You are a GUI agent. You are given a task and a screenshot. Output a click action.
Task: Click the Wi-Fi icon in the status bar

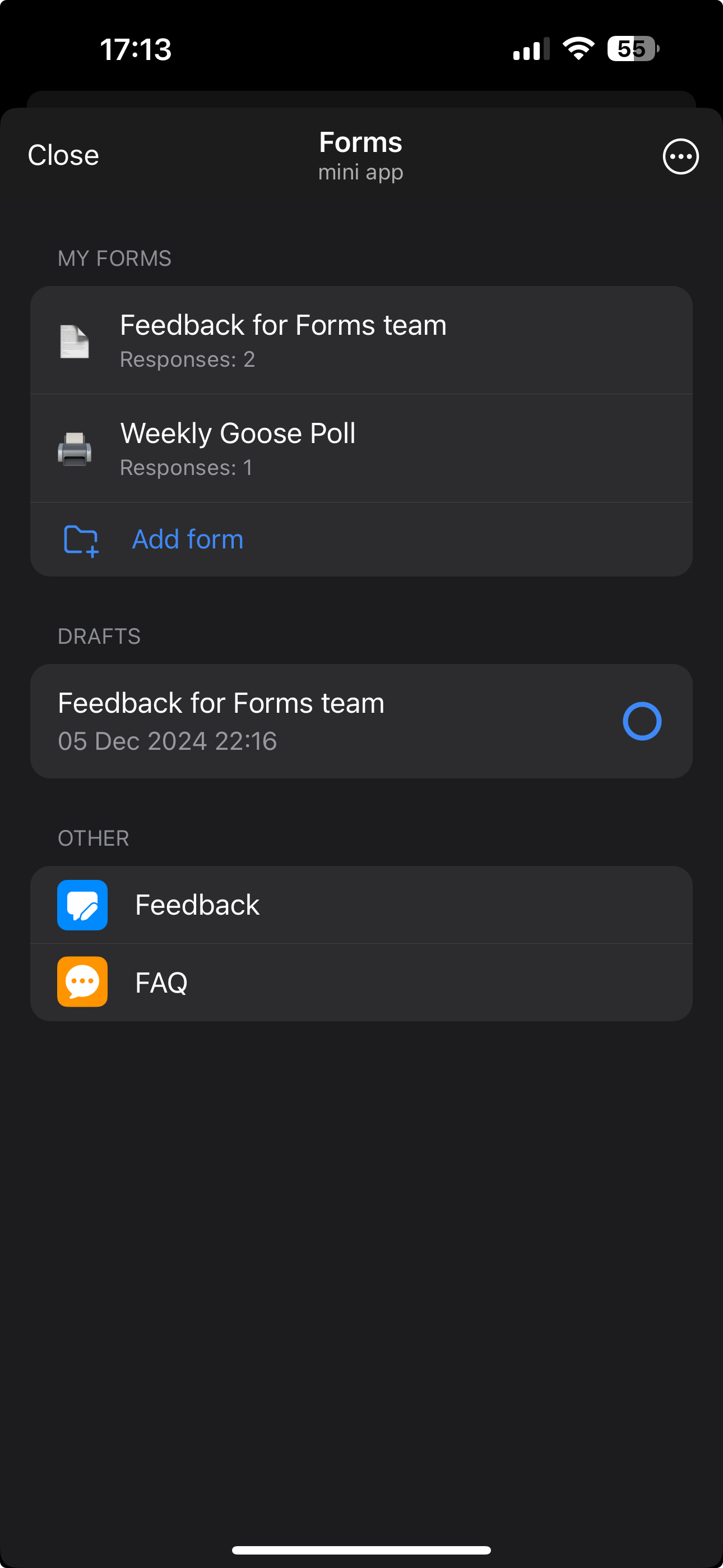576,49
